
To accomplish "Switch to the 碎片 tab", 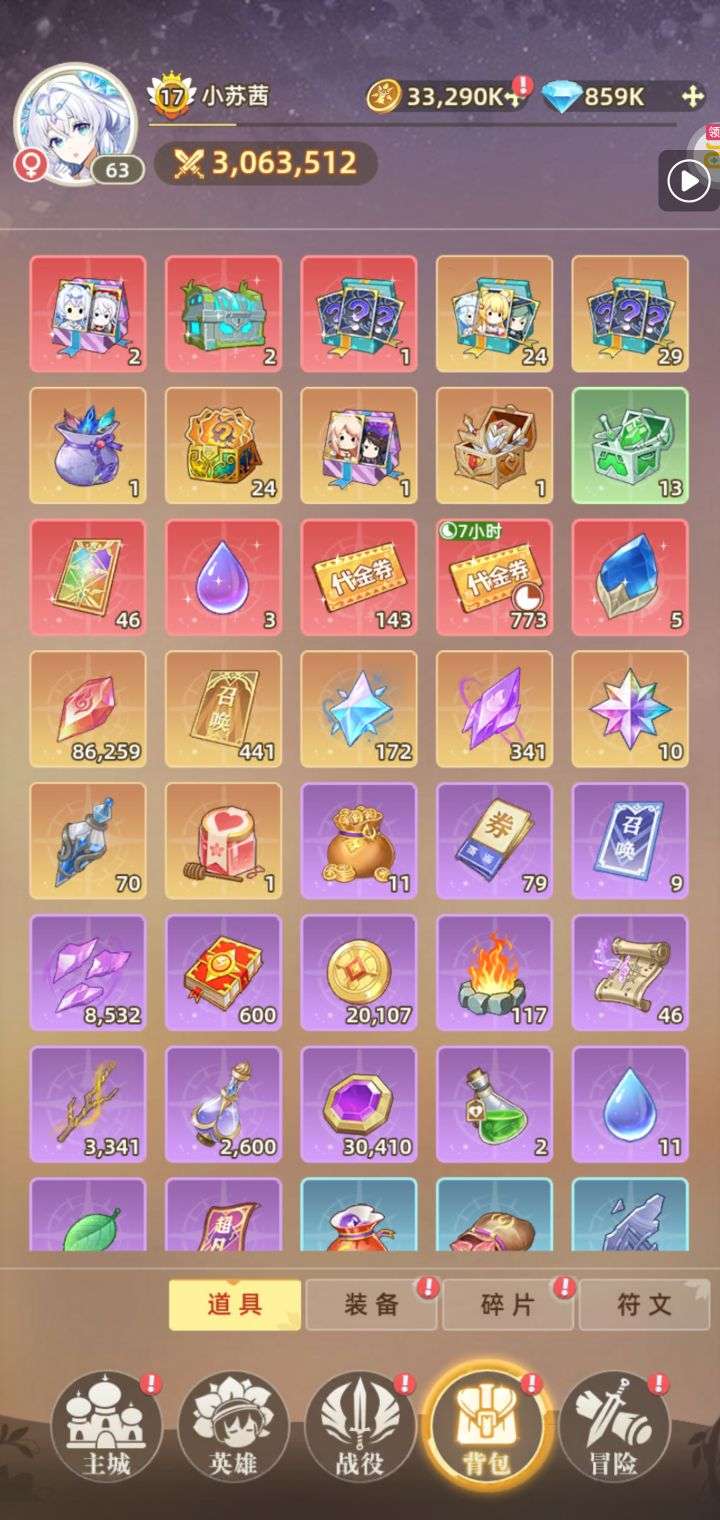I will [x=507, y=1304].
